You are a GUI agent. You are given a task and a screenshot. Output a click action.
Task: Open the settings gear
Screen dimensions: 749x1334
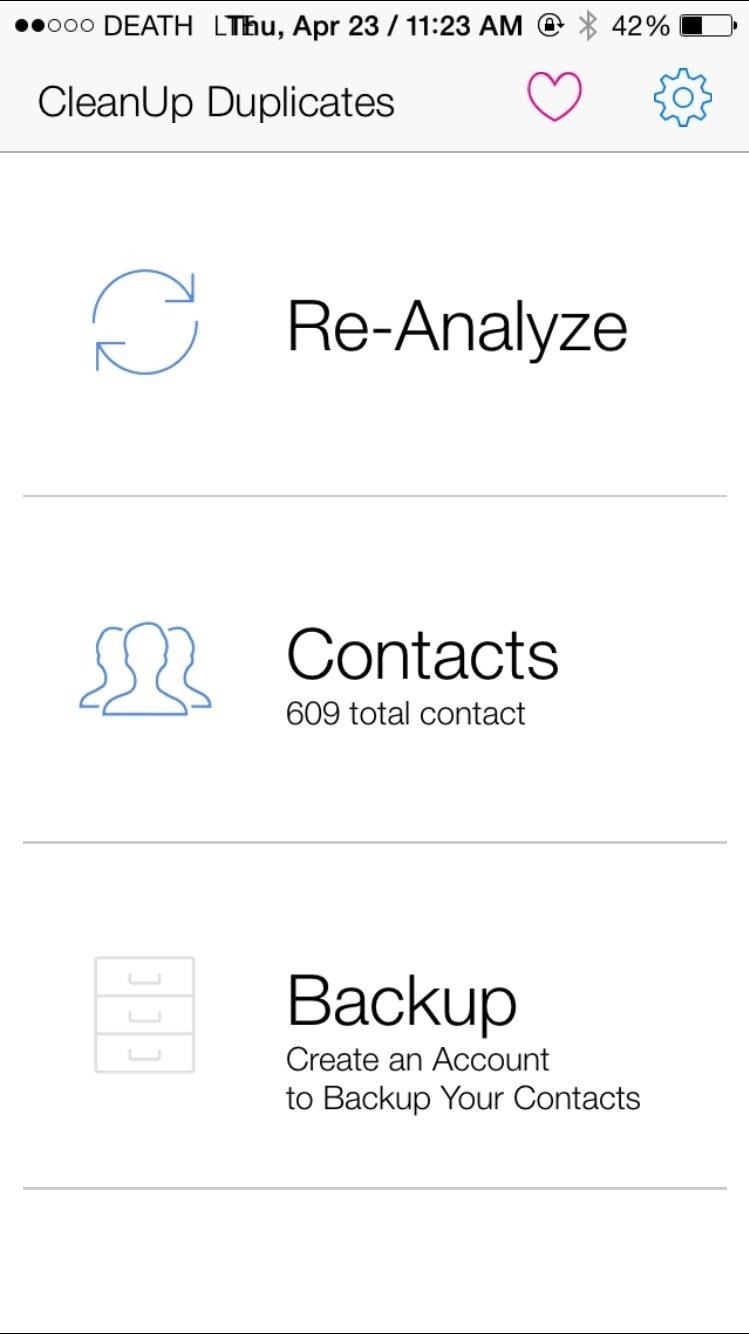[682, 98]
